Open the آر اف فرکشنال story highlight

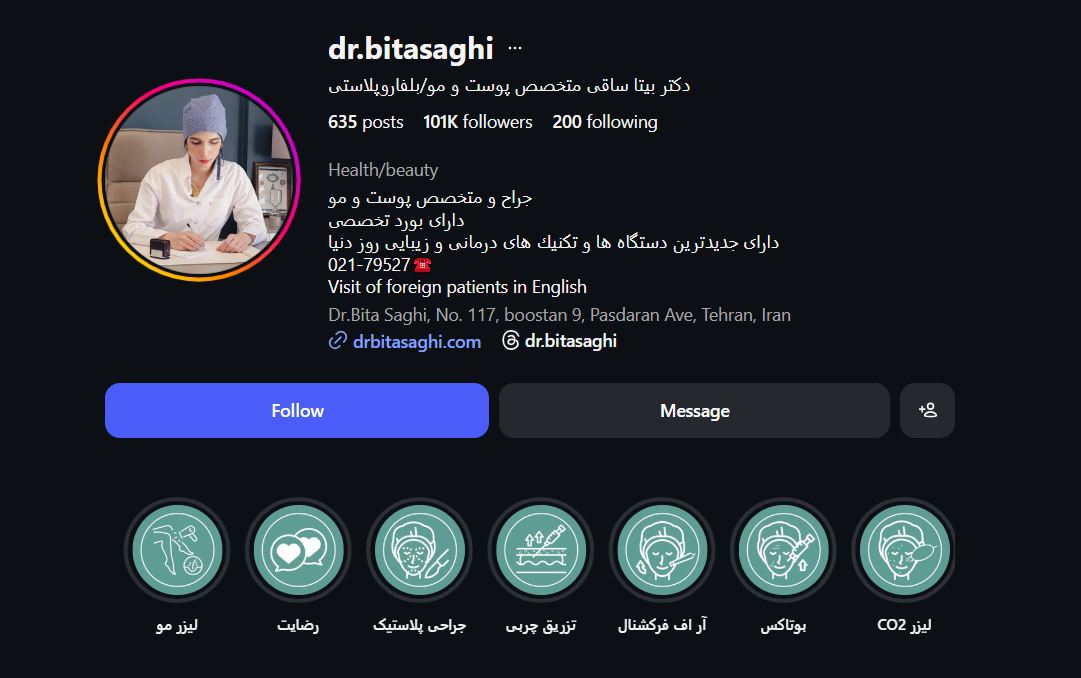pyautogui.click(x=662, y=550)
